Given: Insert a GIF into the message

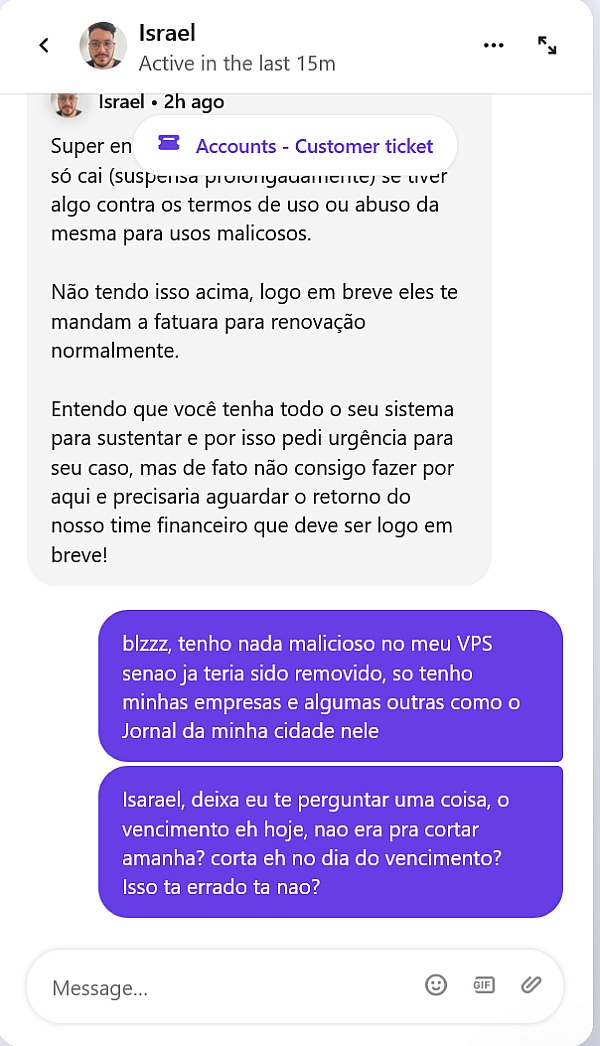Looking at the screenshot, I should [483, 985].
